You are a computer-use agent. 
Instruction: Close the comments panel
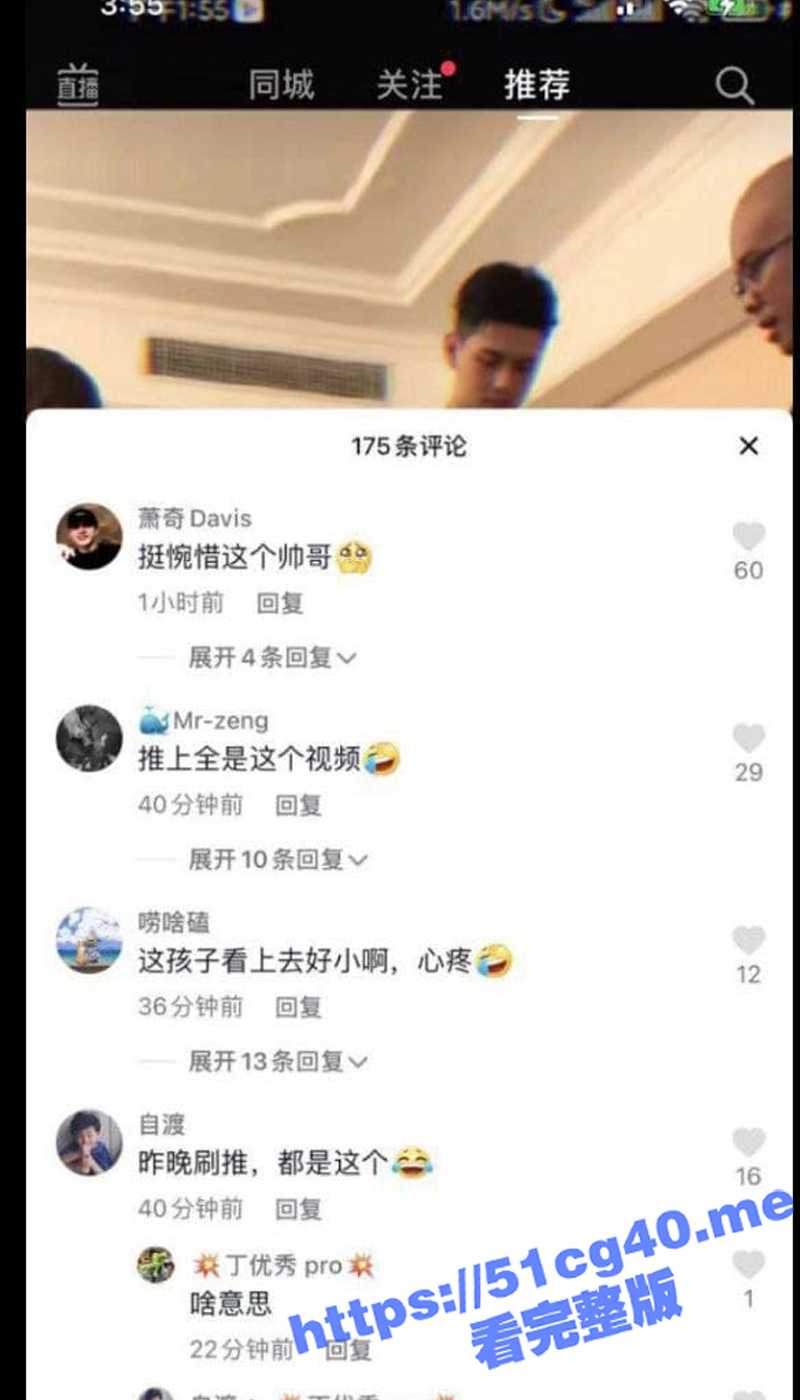pyautogui.click(x=748, y=446)
